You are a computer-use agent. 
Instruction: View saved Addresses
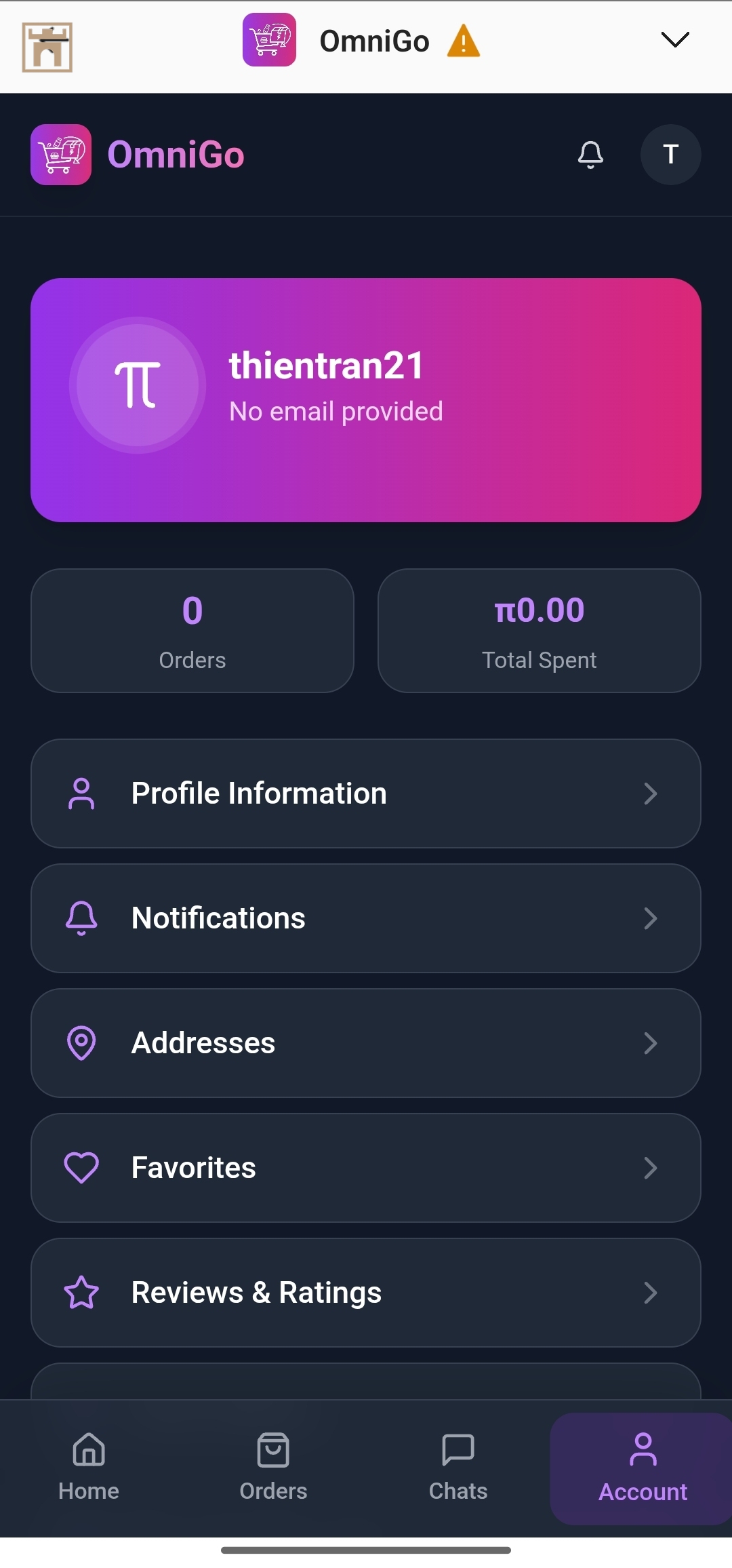[366, 1043]
